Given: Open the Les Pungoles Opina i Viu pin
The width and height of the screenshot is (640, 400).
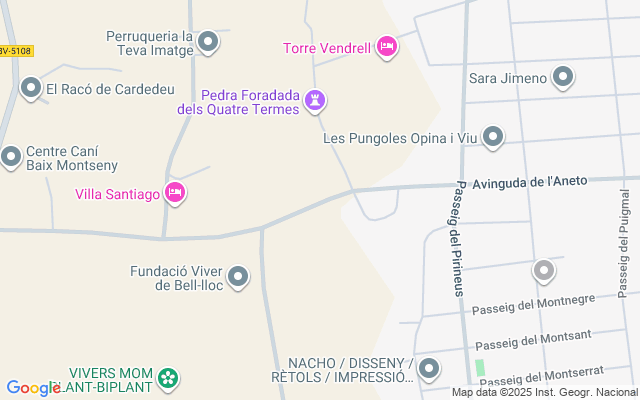Looking at the screenshot, I should (x=493, y=136).
